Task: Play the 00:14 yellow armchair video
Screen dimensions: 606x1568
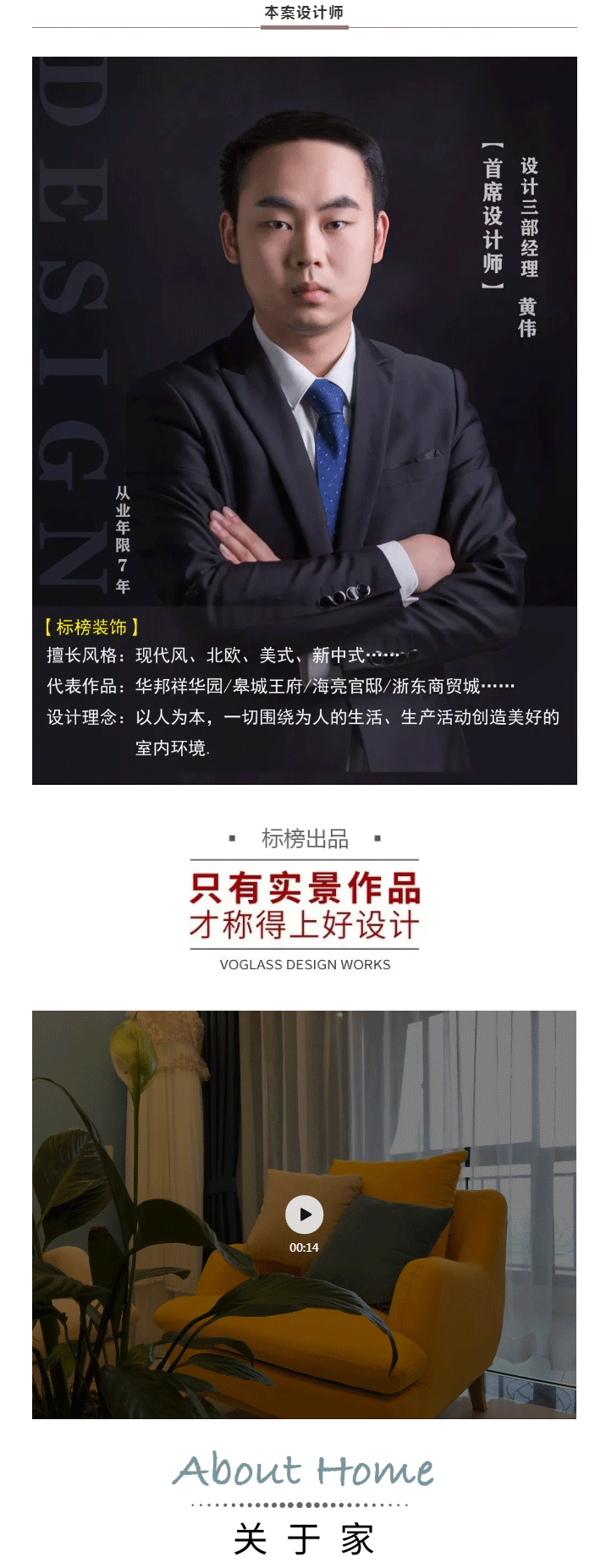Action: (x=304, y=1214)
